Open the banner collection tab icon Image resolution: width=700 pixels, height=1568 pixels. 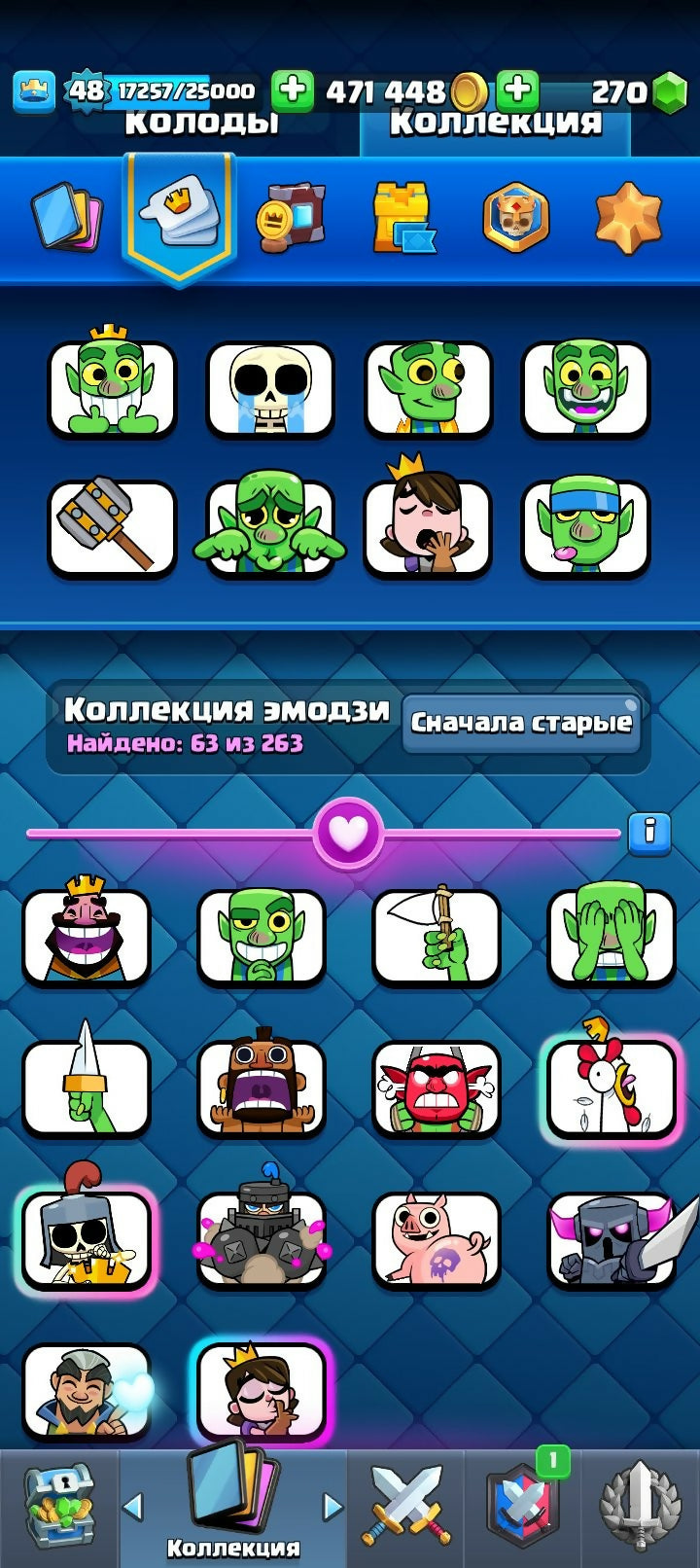click(x=290, y=217)
